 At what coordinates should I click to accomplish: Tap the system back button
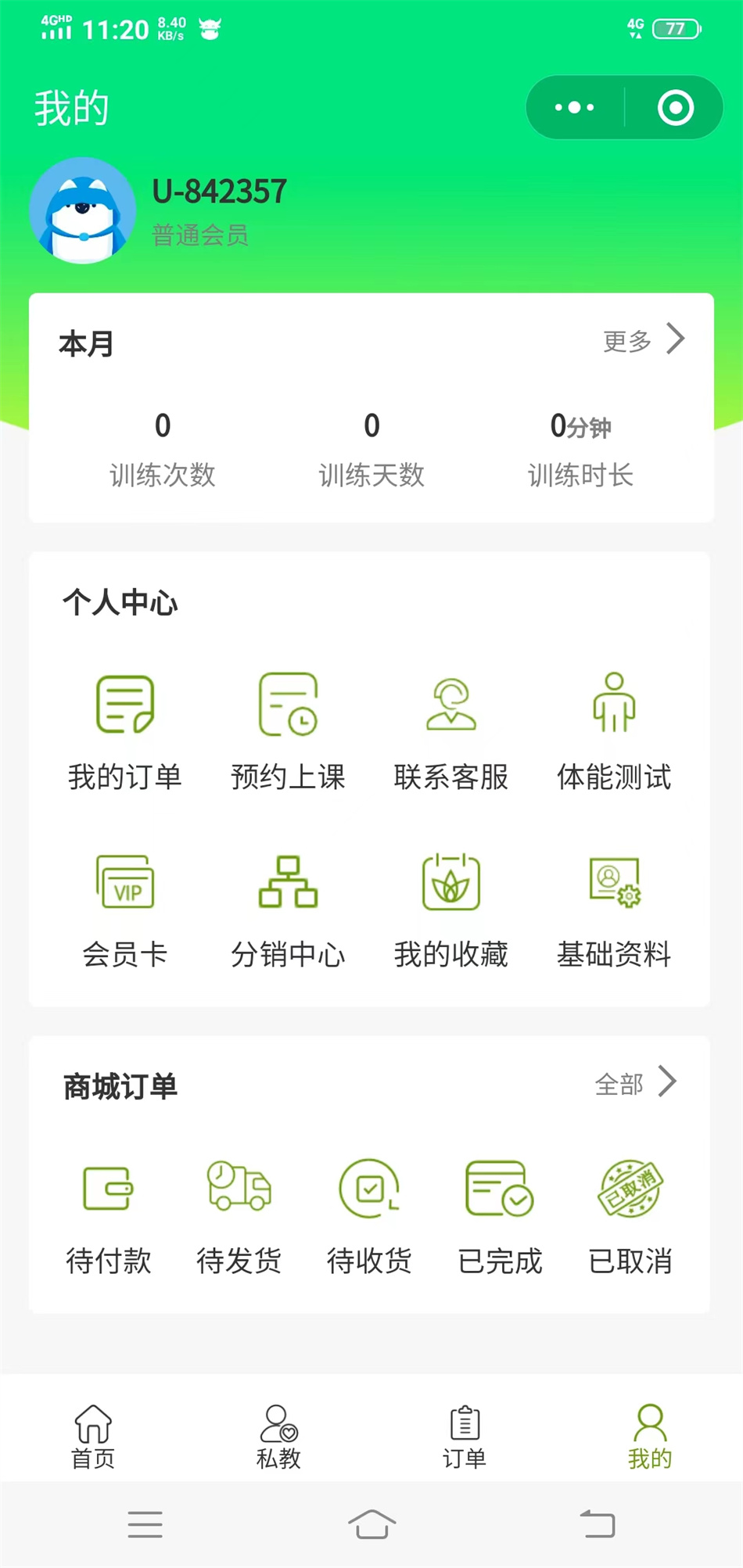(x=598, y=1524)
